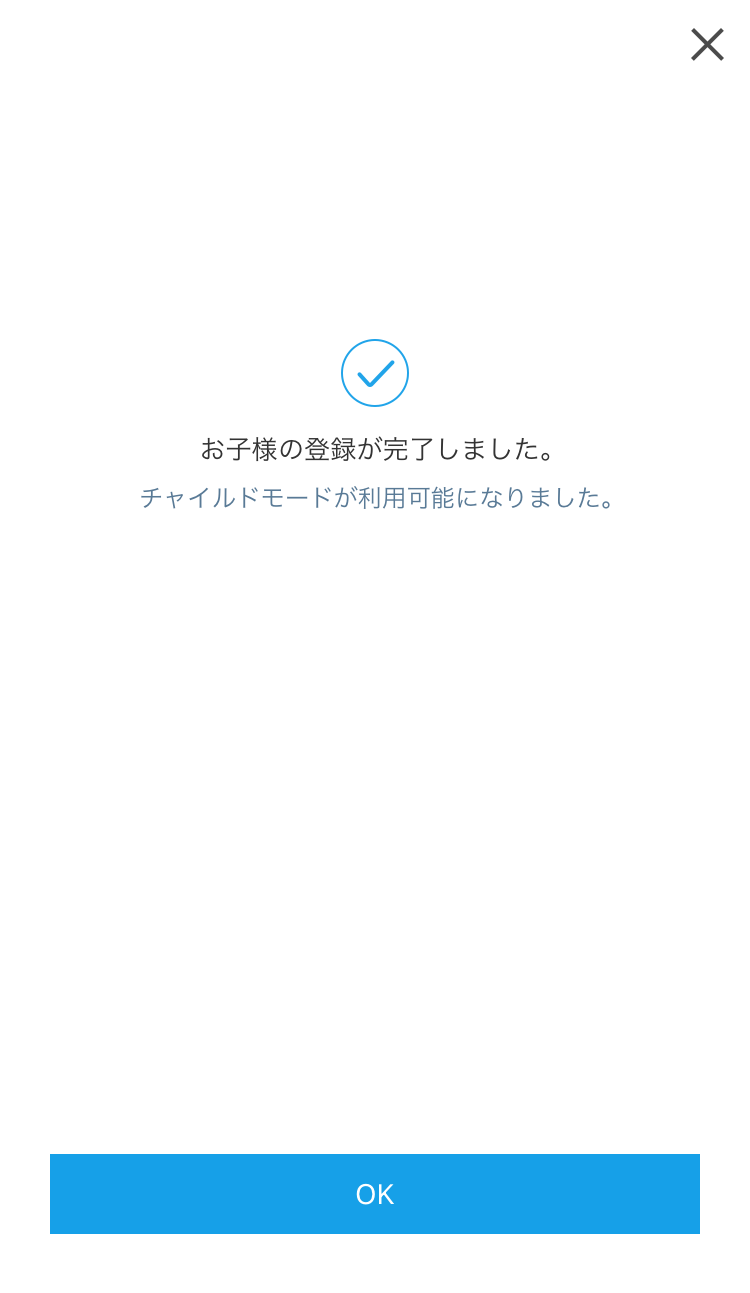Confirm with the OK button
This screenshot has height=1293, width=750.
coord(375,1194)
